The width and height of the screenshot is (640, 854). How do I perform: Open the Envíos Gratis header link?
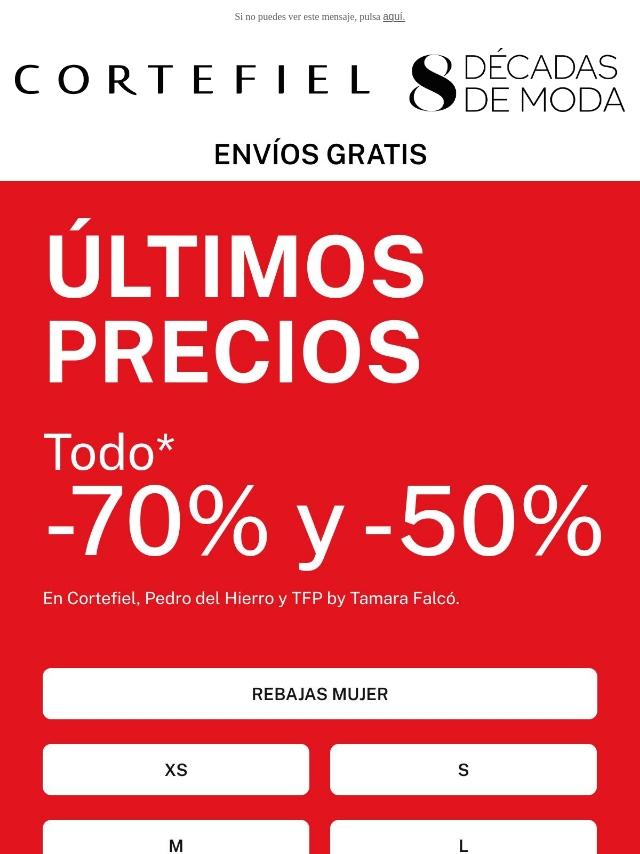pos(320,154)
